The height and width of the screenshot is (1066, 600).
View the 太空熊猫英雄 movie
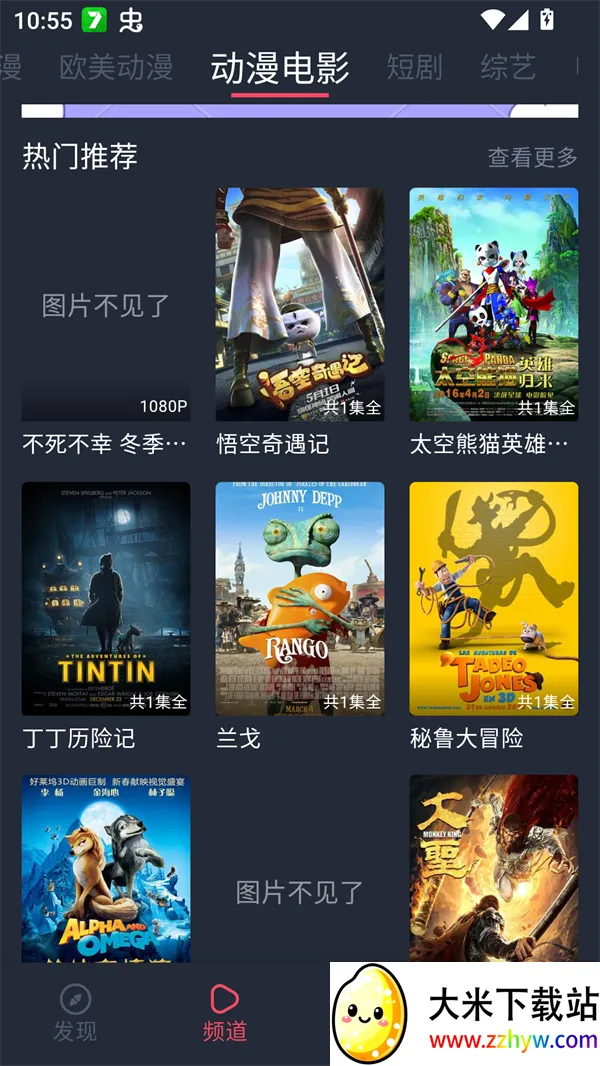pos(493,305)
